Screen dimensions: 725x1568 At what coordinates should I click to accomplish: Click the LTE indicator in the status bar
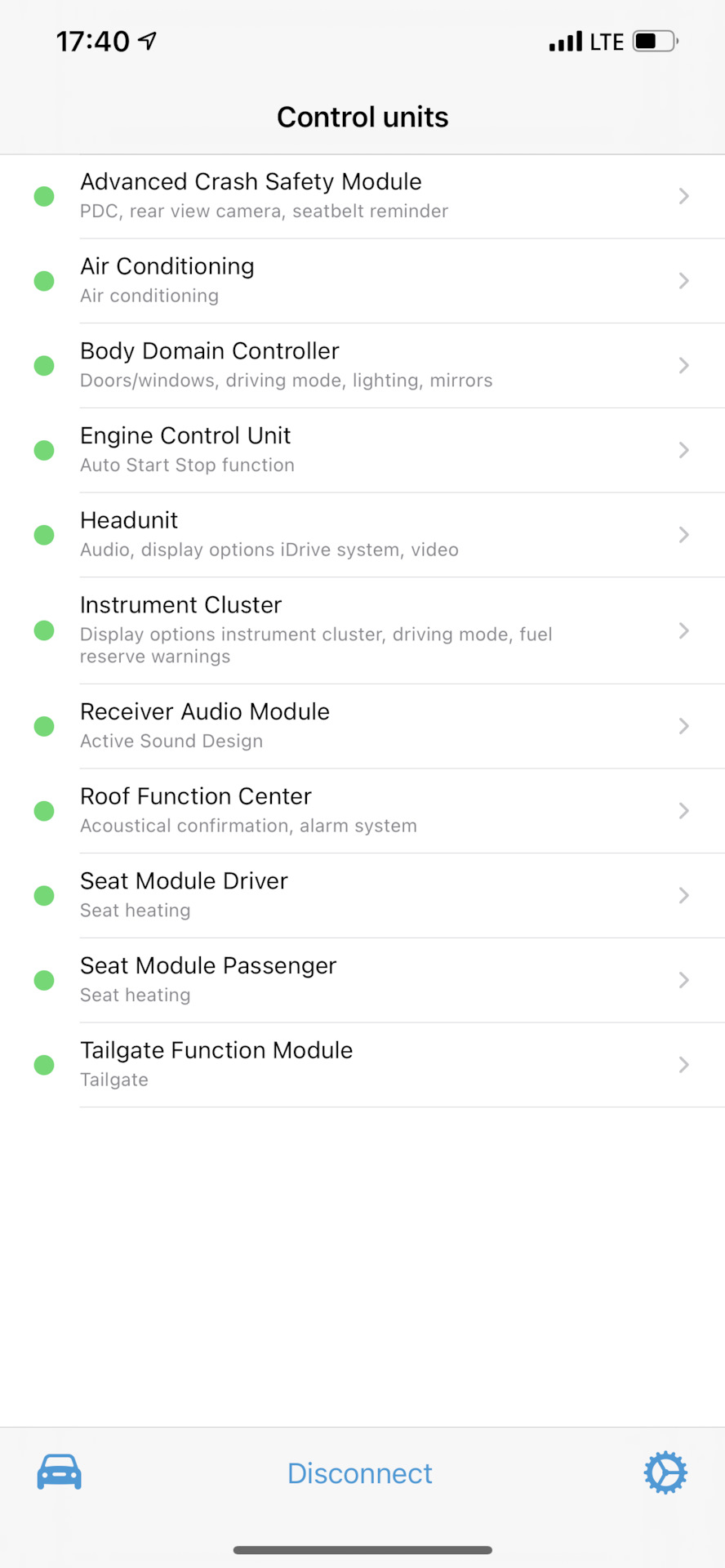click(604, 41)
